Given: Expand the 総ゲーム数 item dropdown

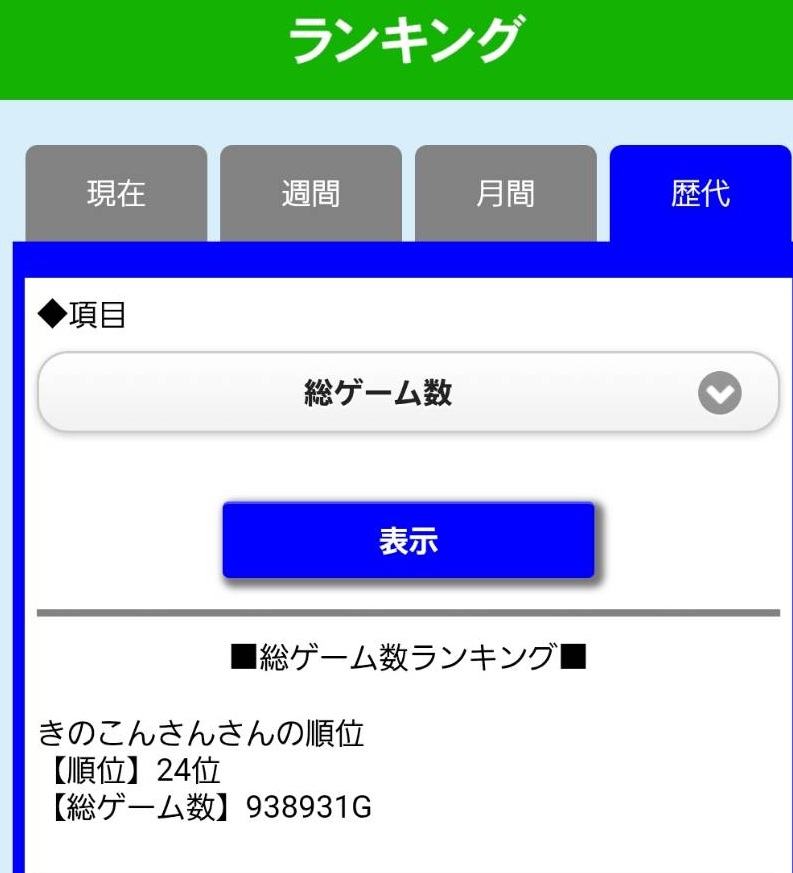Looking at the screenshot, I should coord(408,393).
